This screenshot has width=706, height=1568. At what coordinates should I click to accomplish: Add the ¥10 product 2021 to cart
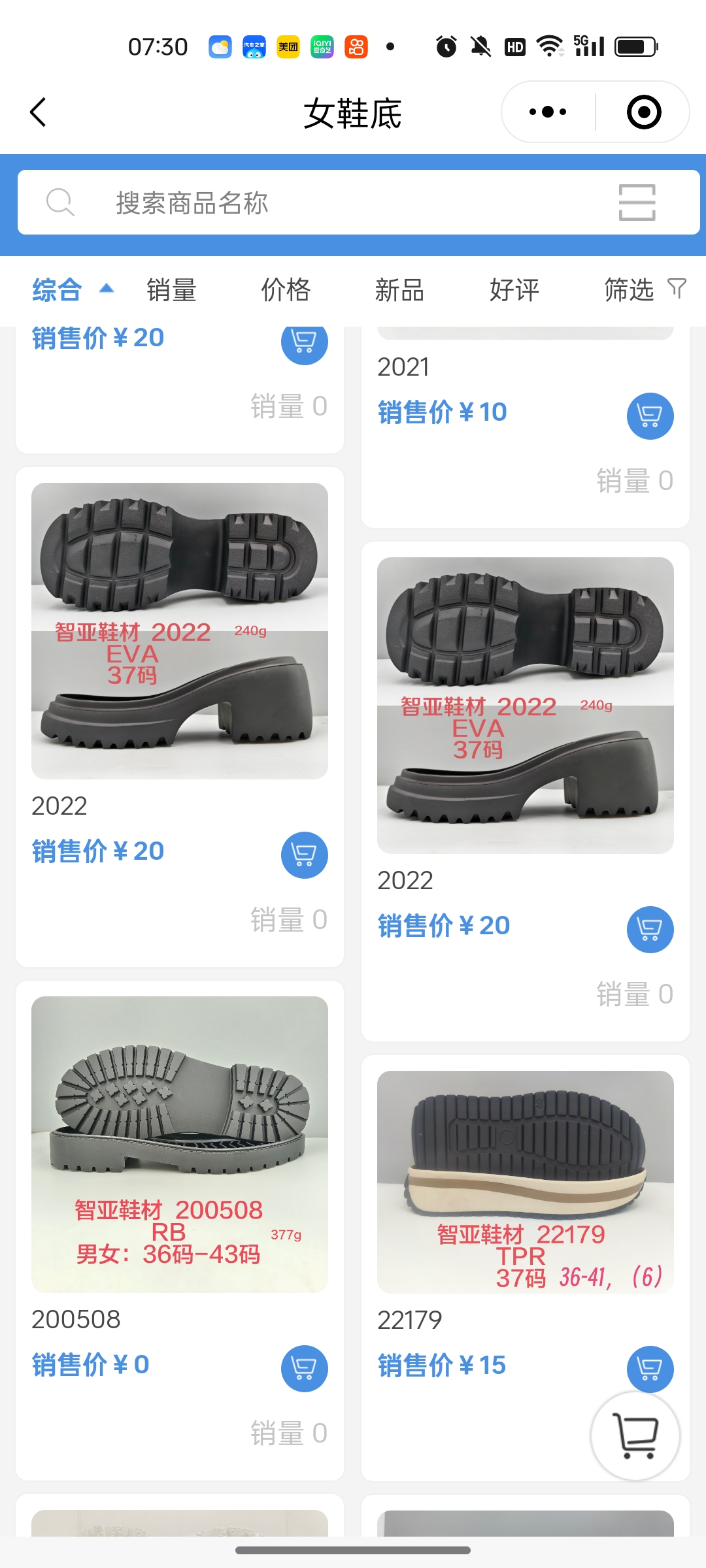tap(650, 416)
